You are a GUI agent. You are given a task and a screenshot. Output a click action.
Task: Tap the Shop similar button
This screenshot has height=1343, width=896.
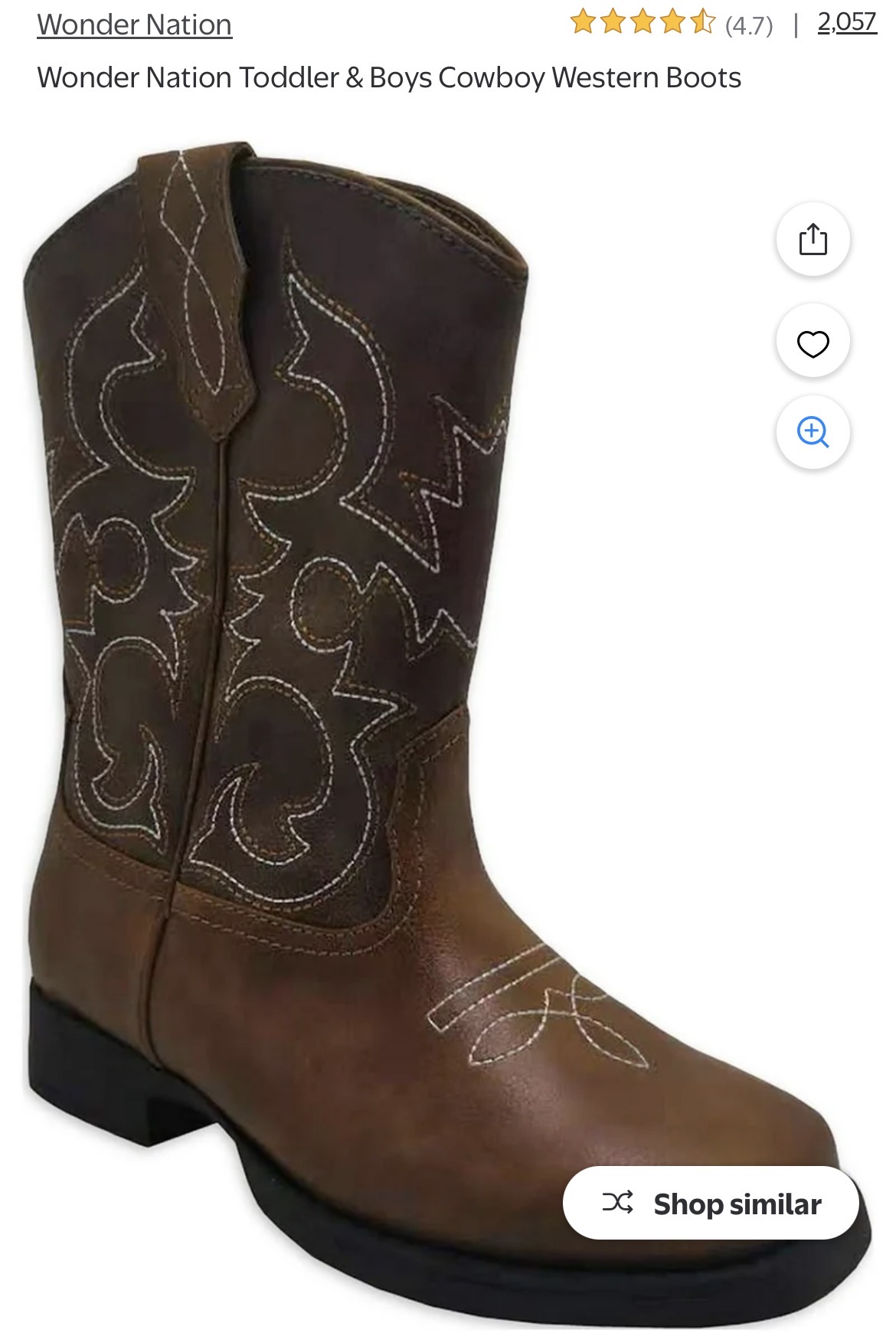coord(711,1204)
